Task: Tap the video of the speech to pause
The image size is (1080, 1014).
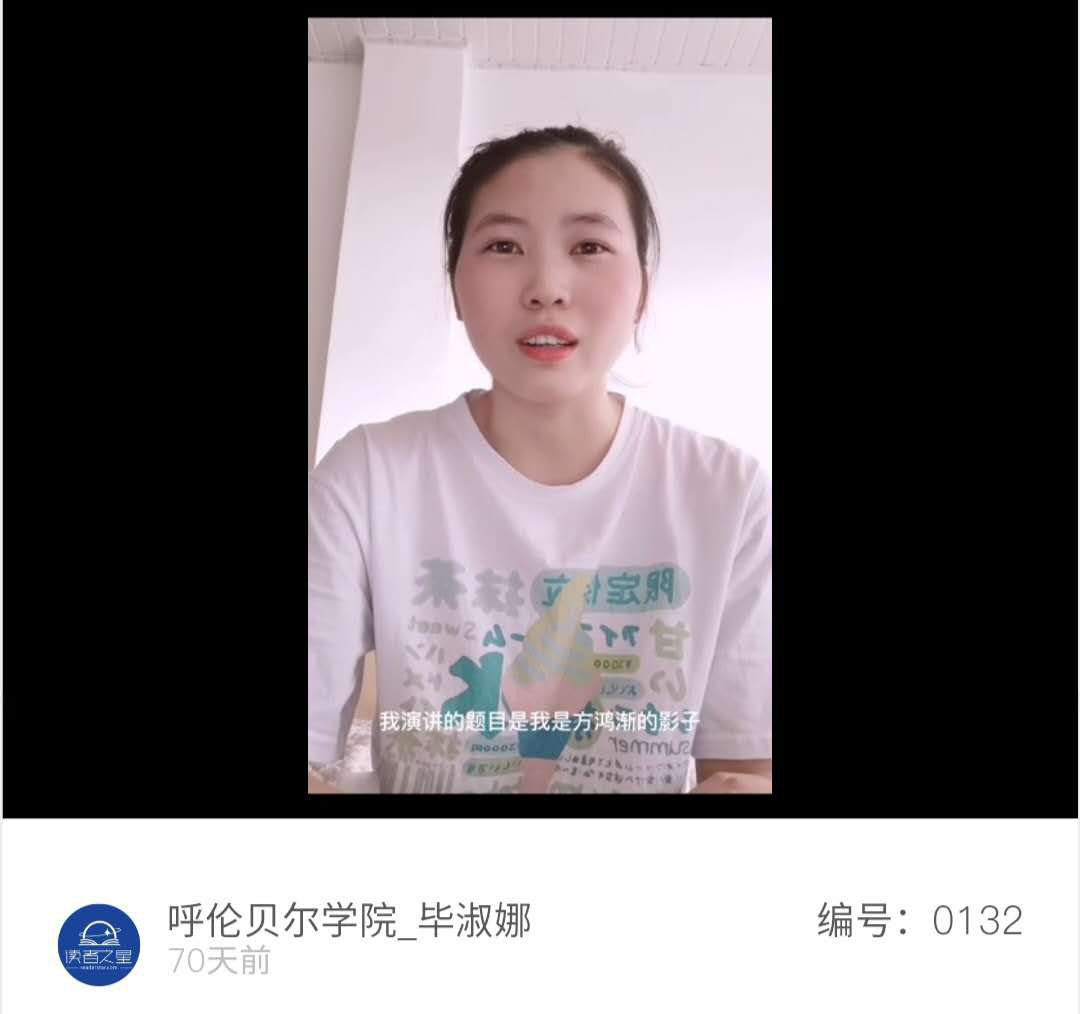Action: (x=539, y=405)
